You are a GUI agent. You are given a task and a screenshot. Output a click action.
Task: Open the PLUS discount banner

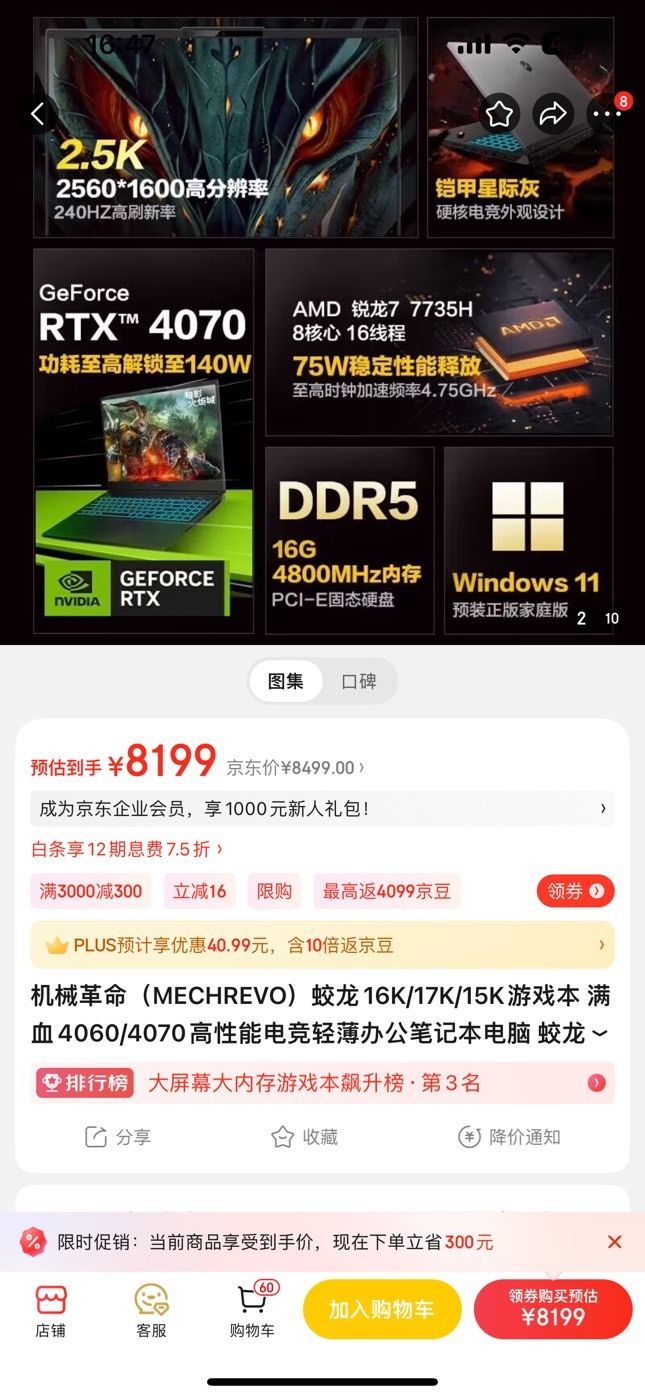click(322, 945)
